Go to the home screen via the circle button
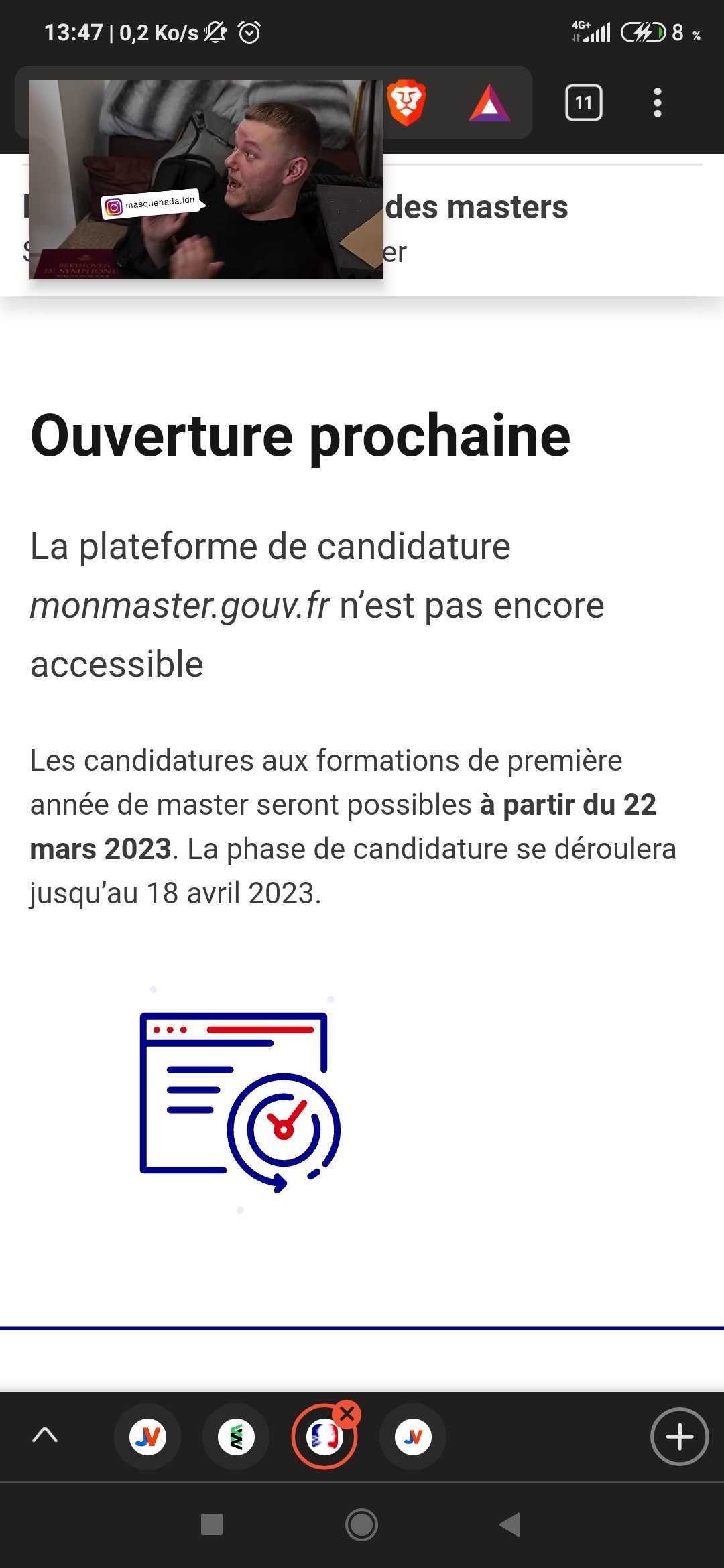724x1568 pixels. [361, 1524]
